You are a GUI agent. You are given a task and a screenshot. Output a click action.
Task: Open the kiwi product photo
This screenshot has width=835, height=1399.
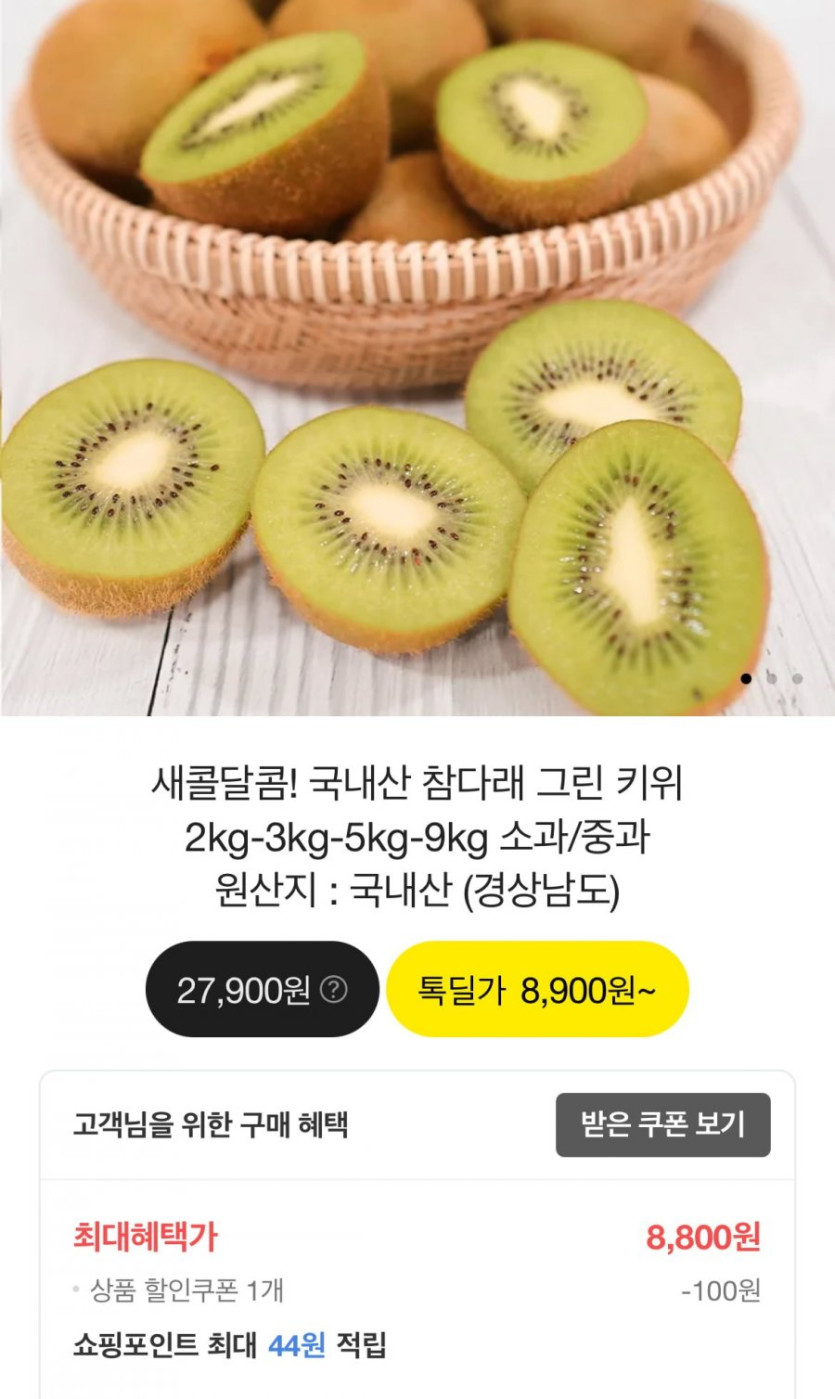pyautogui.click(x=417, y=357)
